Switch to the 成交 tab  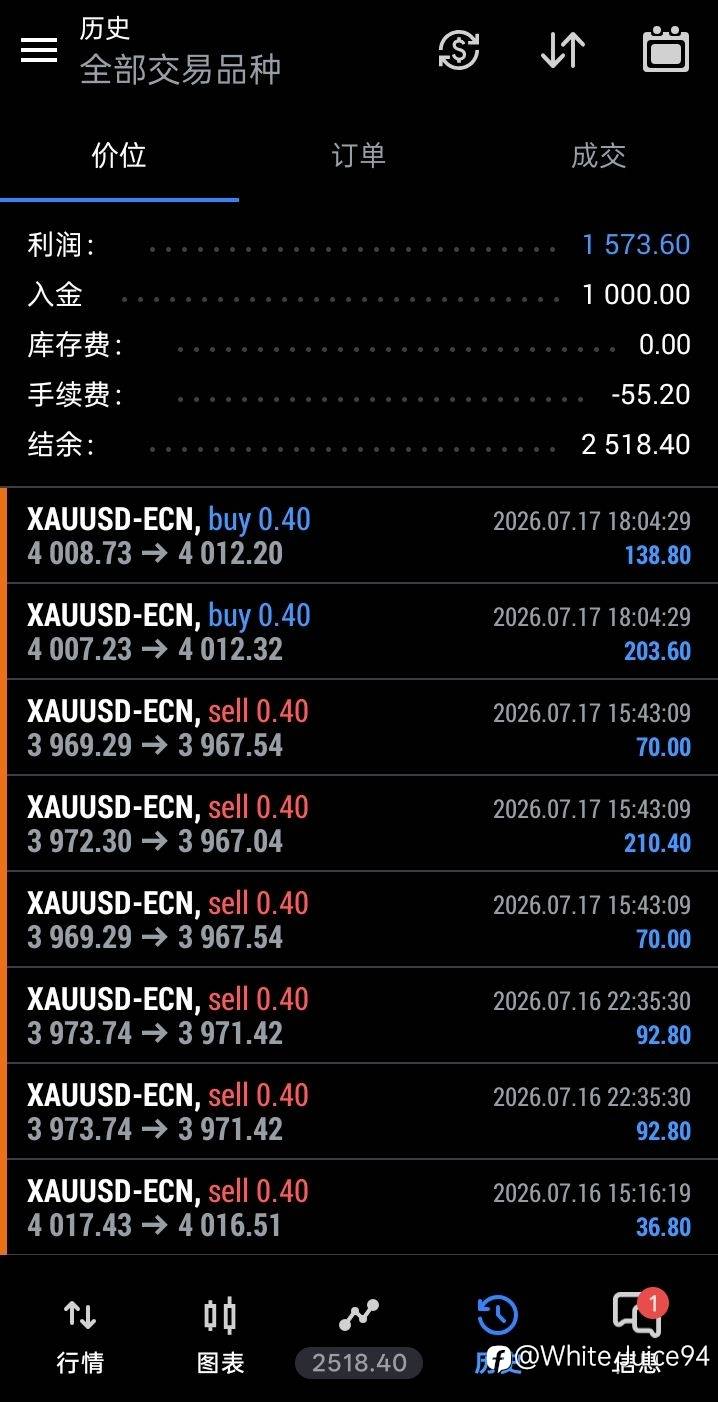(598, 156)
